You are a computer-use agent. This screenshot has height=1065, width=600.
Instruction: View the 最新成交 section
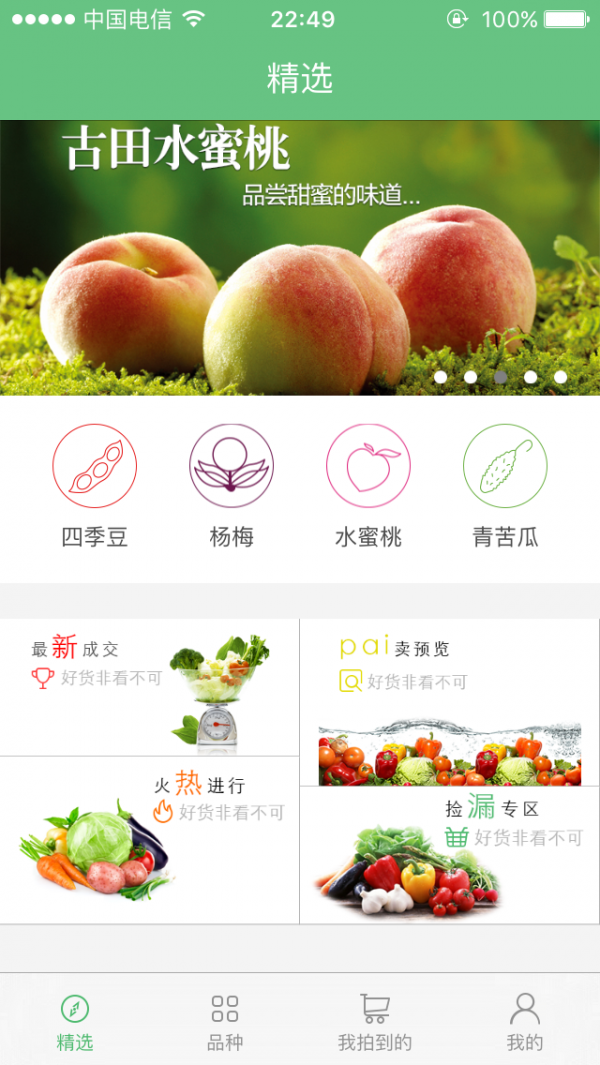[x=150, y=688]
